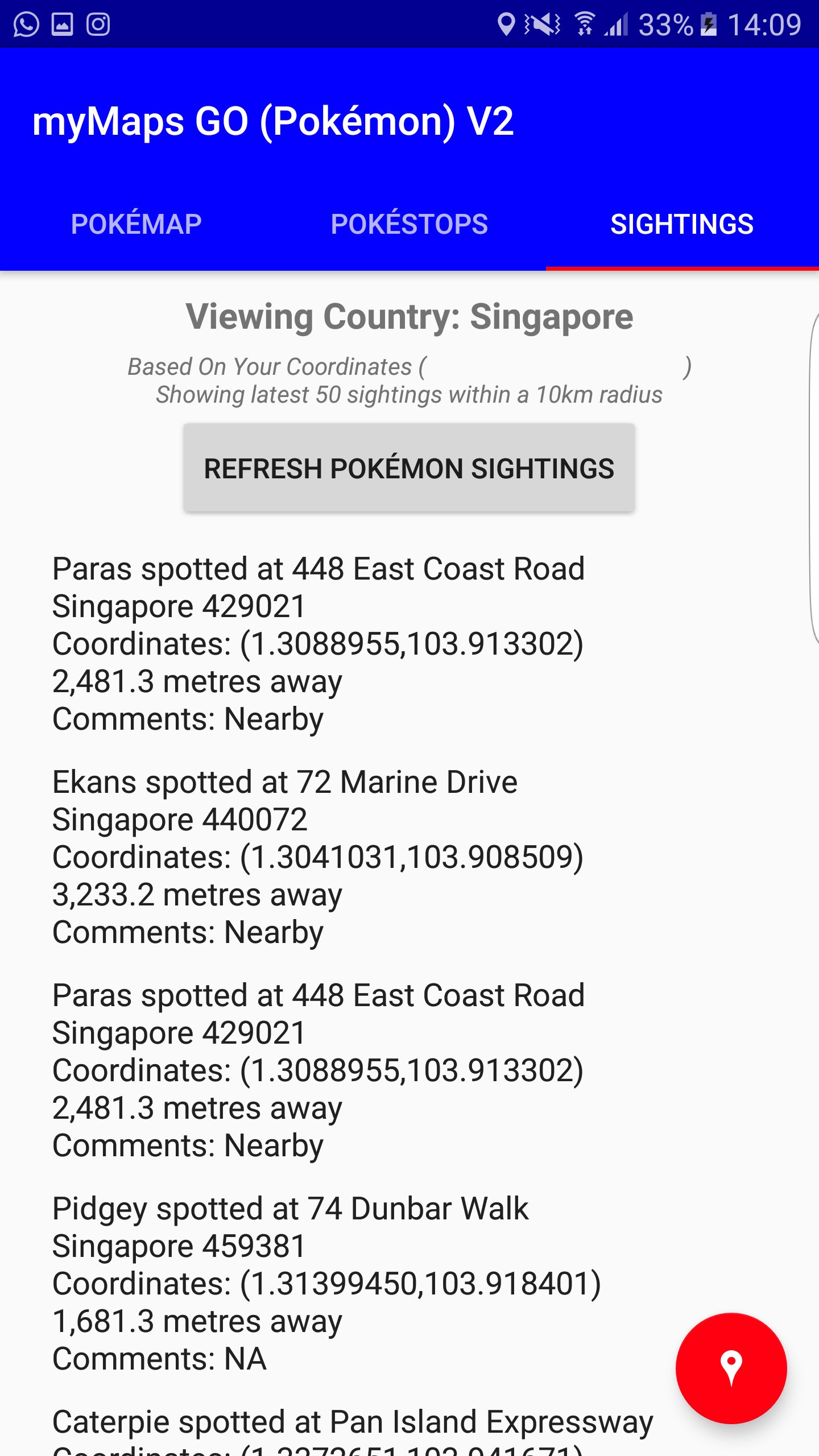Open the Pidgey sighting at 74 Dunbar Walk
Image resolution: width=819 pixels, height=1456 pixels.
point(327,1284)
